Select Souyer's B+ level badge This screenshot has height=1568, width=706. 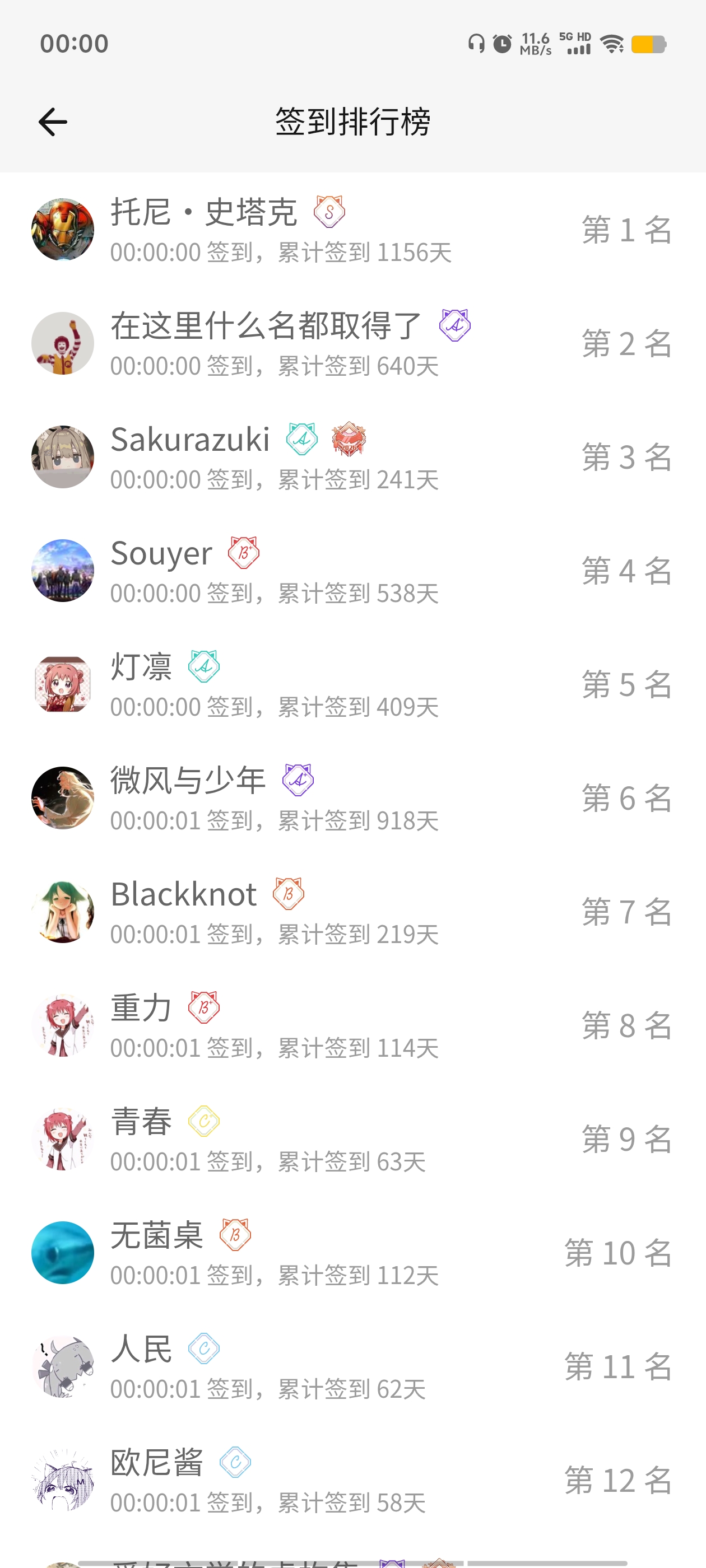(x=243, y=553)
